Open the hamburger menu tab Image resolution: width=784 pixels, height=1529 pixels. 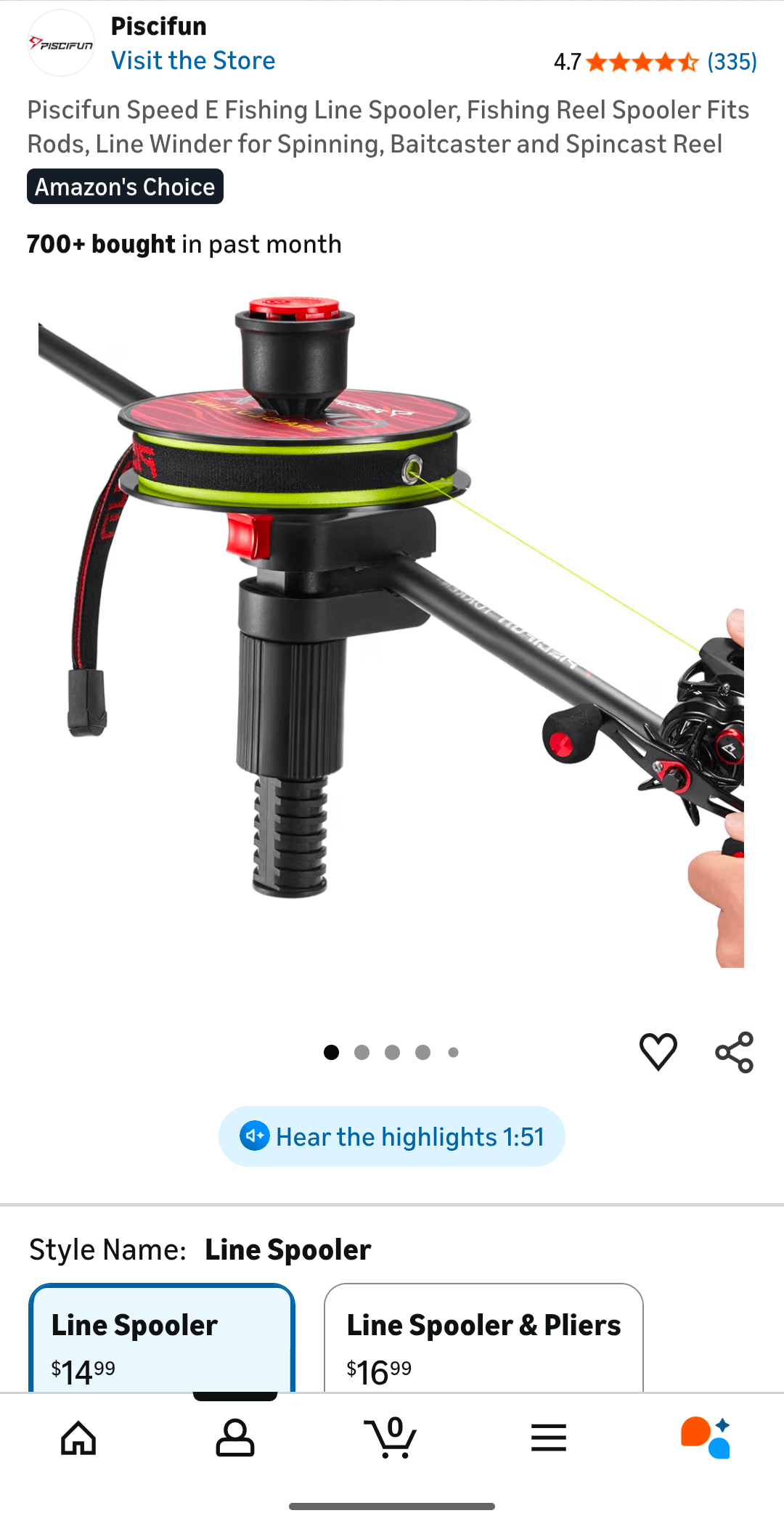(549, 1438)
